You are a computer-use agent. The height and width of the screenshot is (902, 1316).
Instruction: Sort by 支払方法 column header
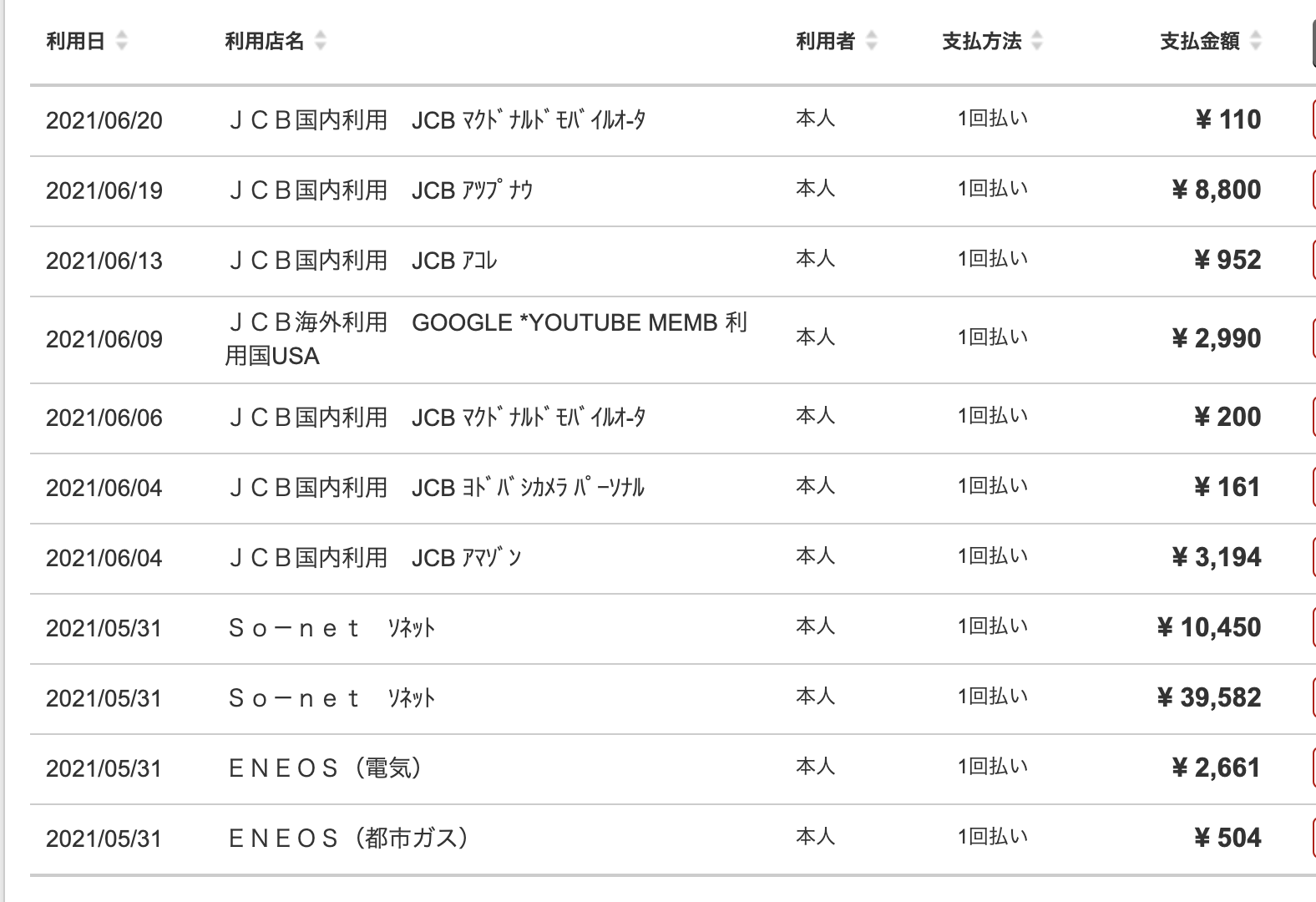pyautogui.click(x=1036, y=41)
